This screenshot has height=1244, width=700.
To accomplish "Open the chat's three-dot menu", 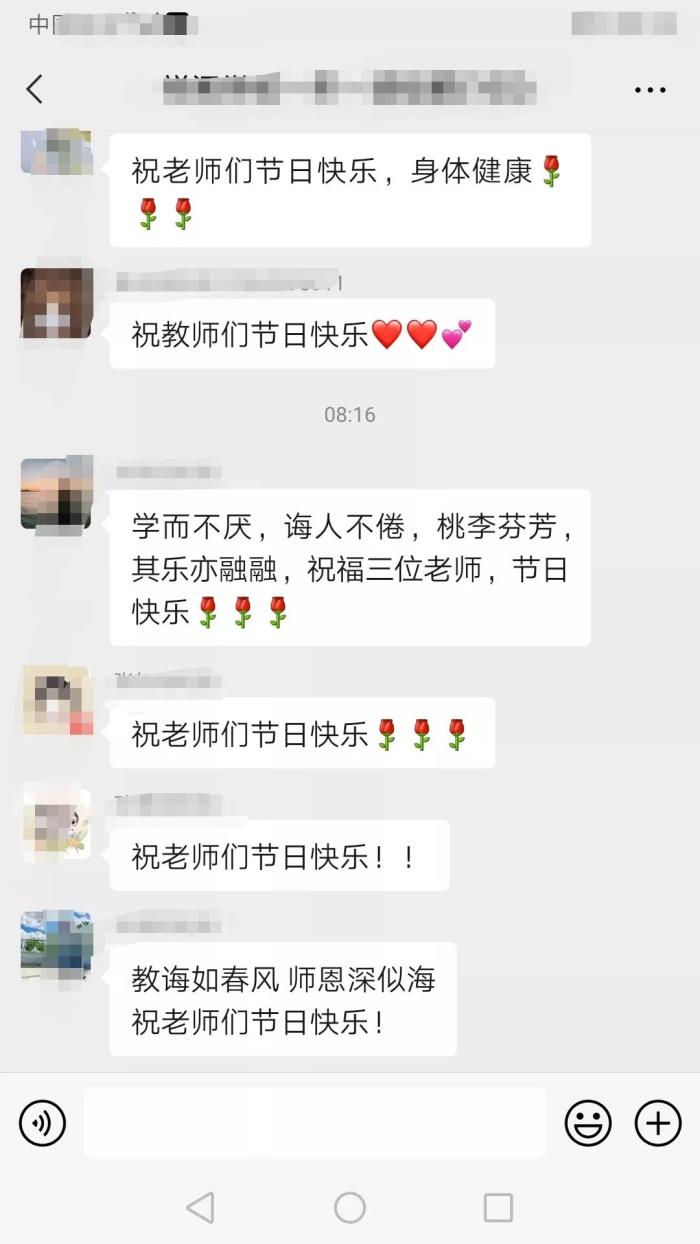I will click(x=650, y=90).
